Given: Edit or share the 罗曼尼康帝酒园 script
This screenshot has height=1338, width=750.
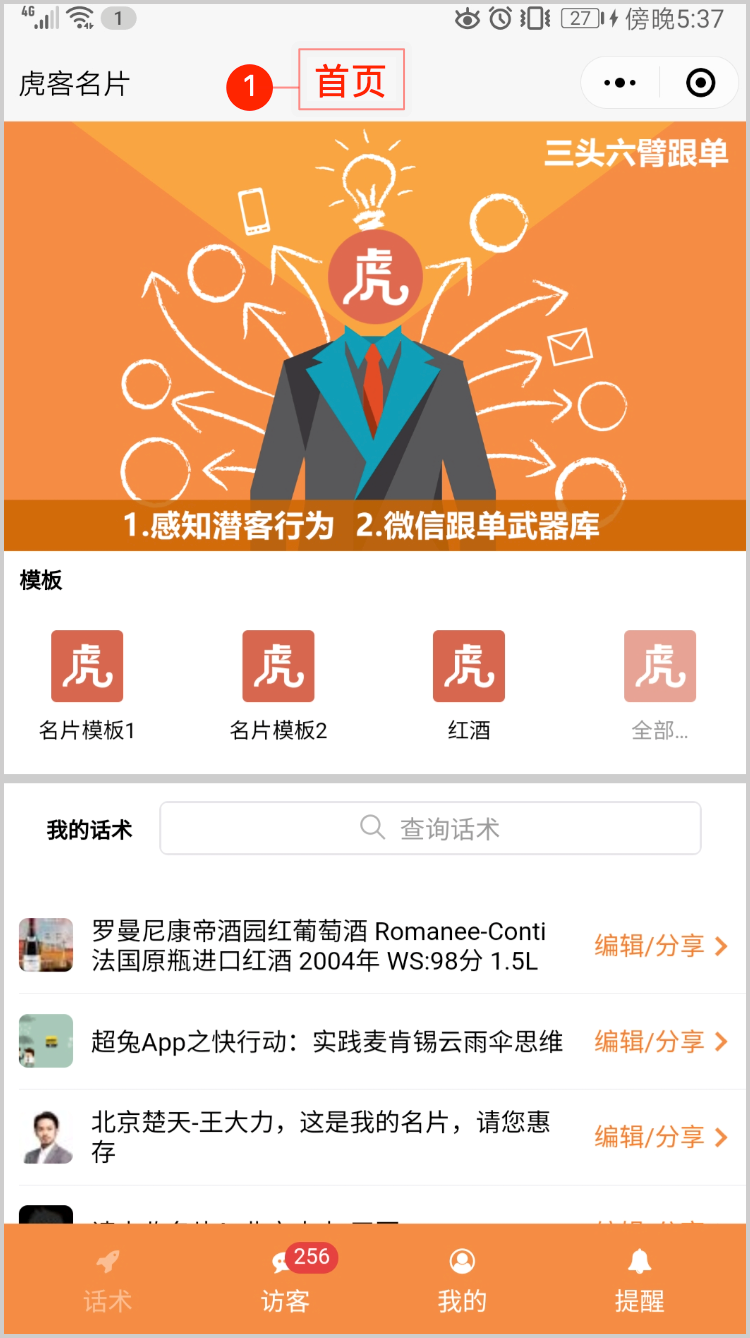Looking at the screenshot, I should pyautogui.click(x=661, y=945).
